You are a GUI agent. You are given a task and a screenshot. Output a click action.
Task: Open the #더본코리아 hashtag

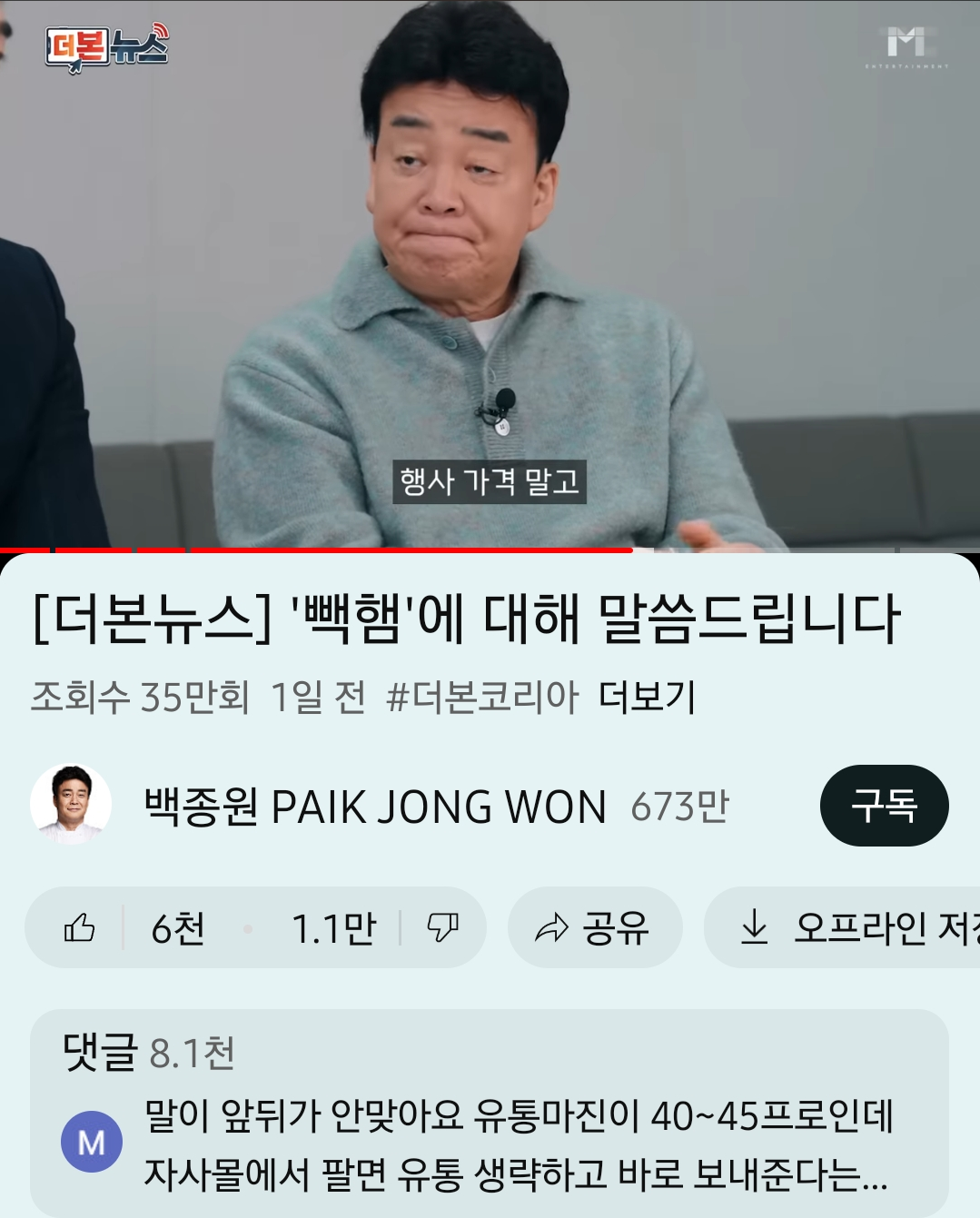pyautogui.click(x=482, y=698)
